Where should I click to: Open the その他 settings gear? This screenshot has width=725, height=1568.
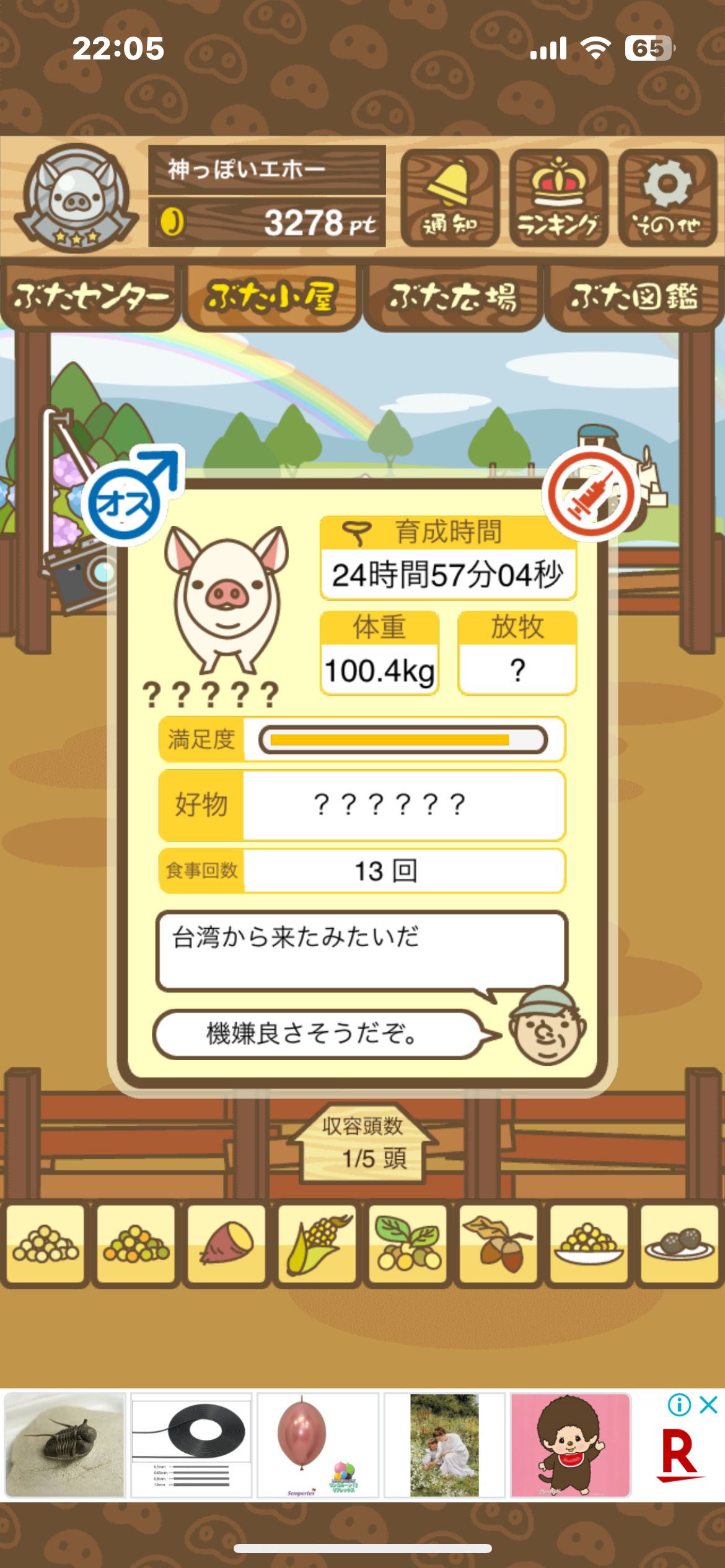coord(667,198)
